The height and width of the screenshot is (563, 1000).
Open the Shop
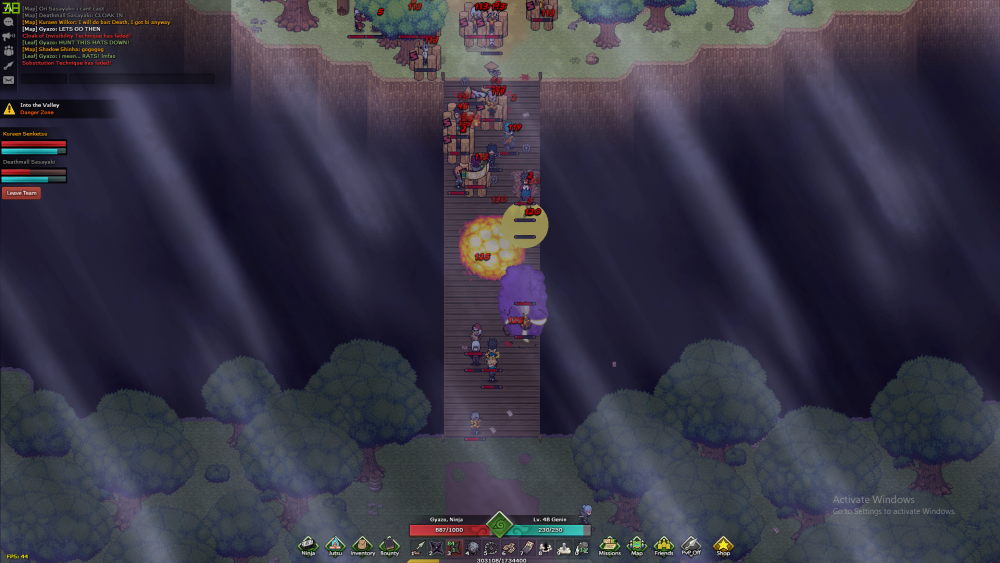tap(722, 545)
